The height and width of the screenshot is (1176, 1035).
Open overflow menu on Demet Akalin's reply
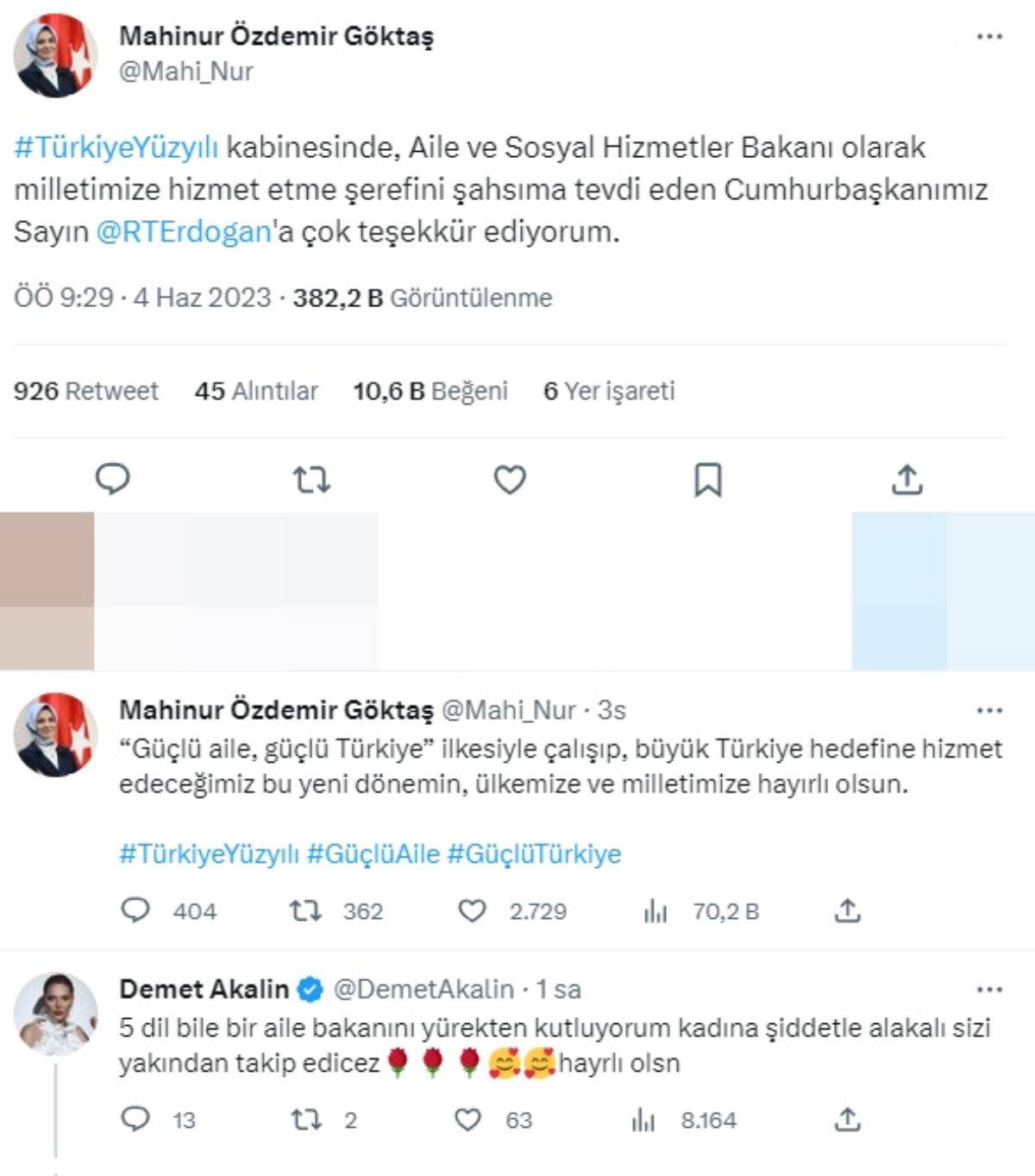tap(988, 990)
